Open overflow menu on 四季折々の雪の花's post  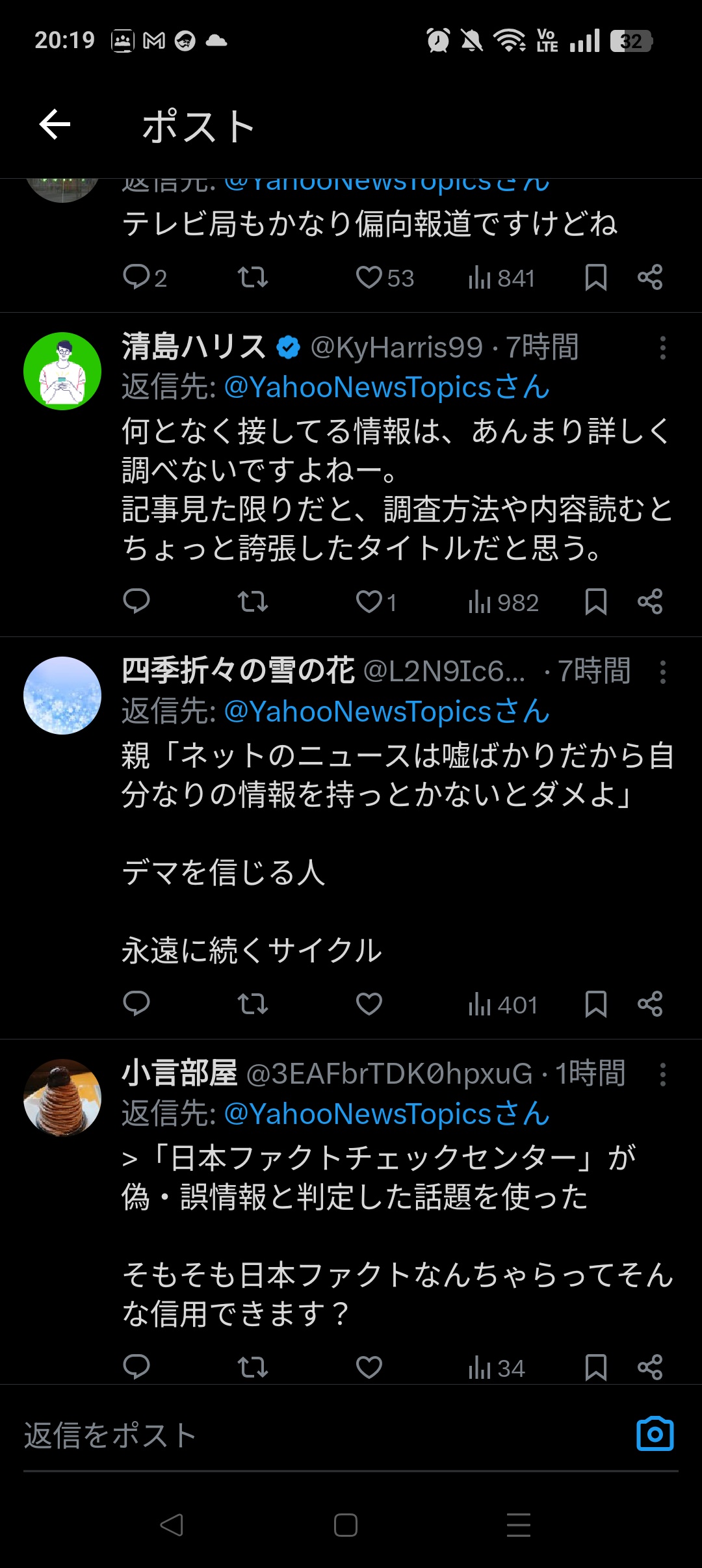coord(662,672)
